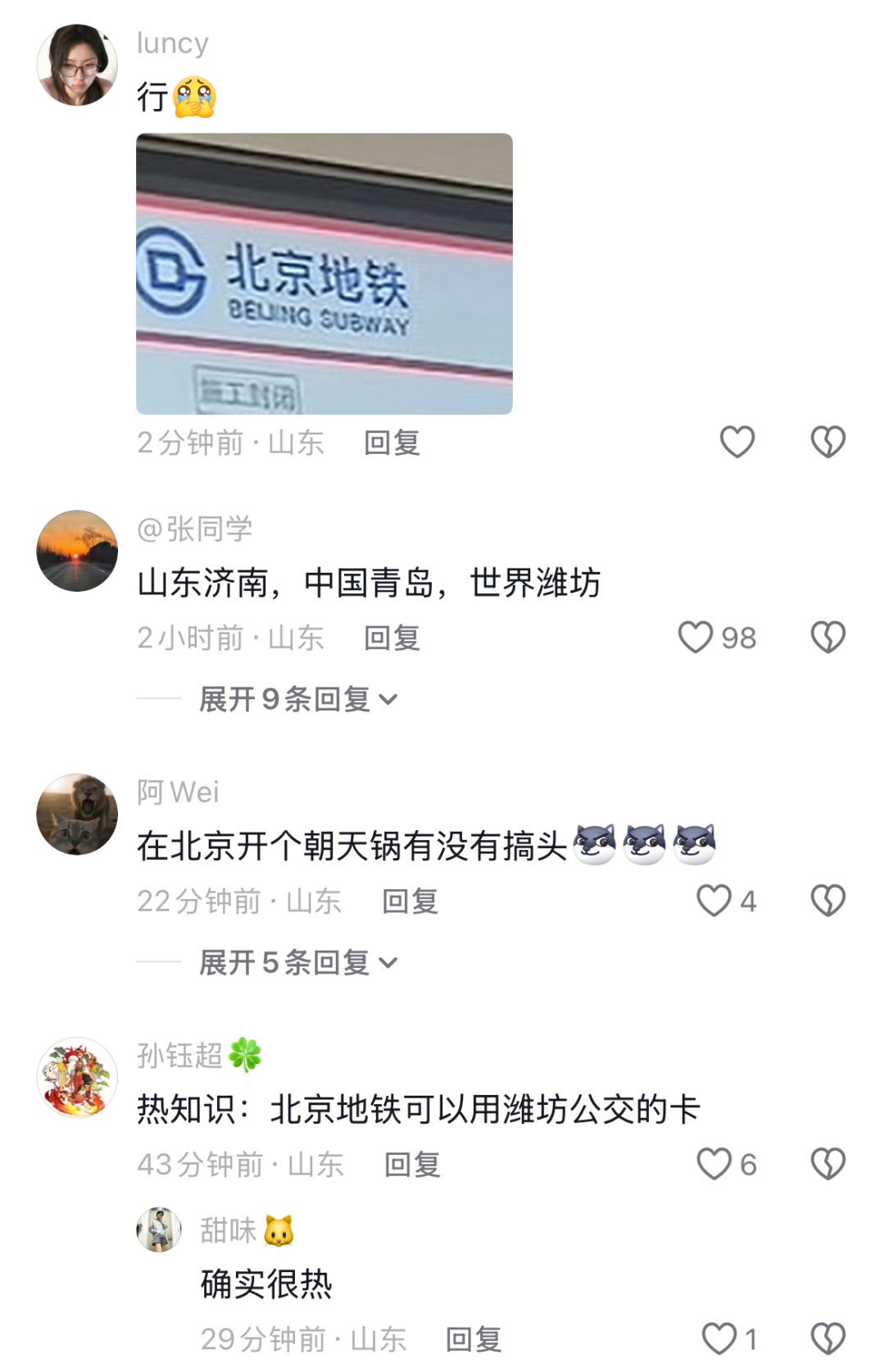Image resolution: width=885 pixels, height=1372 pixels.
Task: Like the comment by @张同学
Action: pyautogui.click(x=696, y=638)
